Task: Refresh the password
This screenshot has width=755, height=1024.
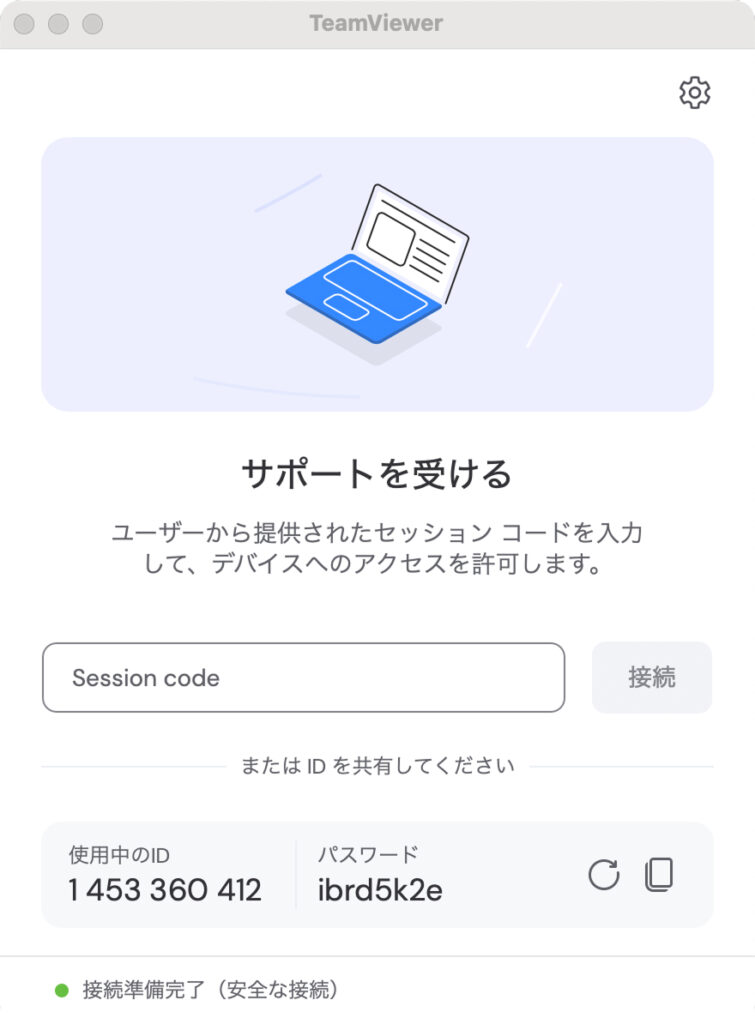Action: point(603,875)
